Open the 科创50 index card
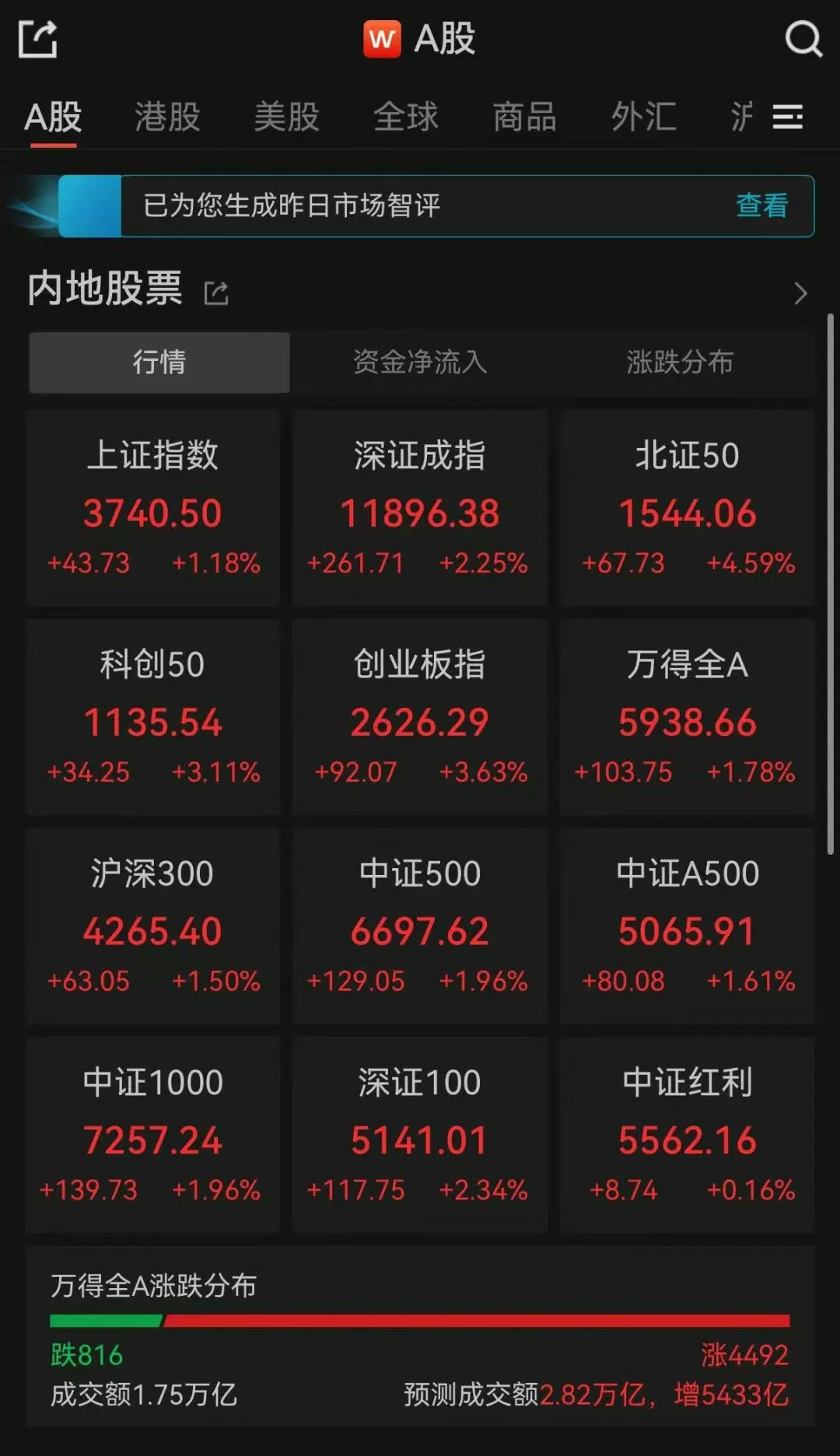 (x=152, y=717)
